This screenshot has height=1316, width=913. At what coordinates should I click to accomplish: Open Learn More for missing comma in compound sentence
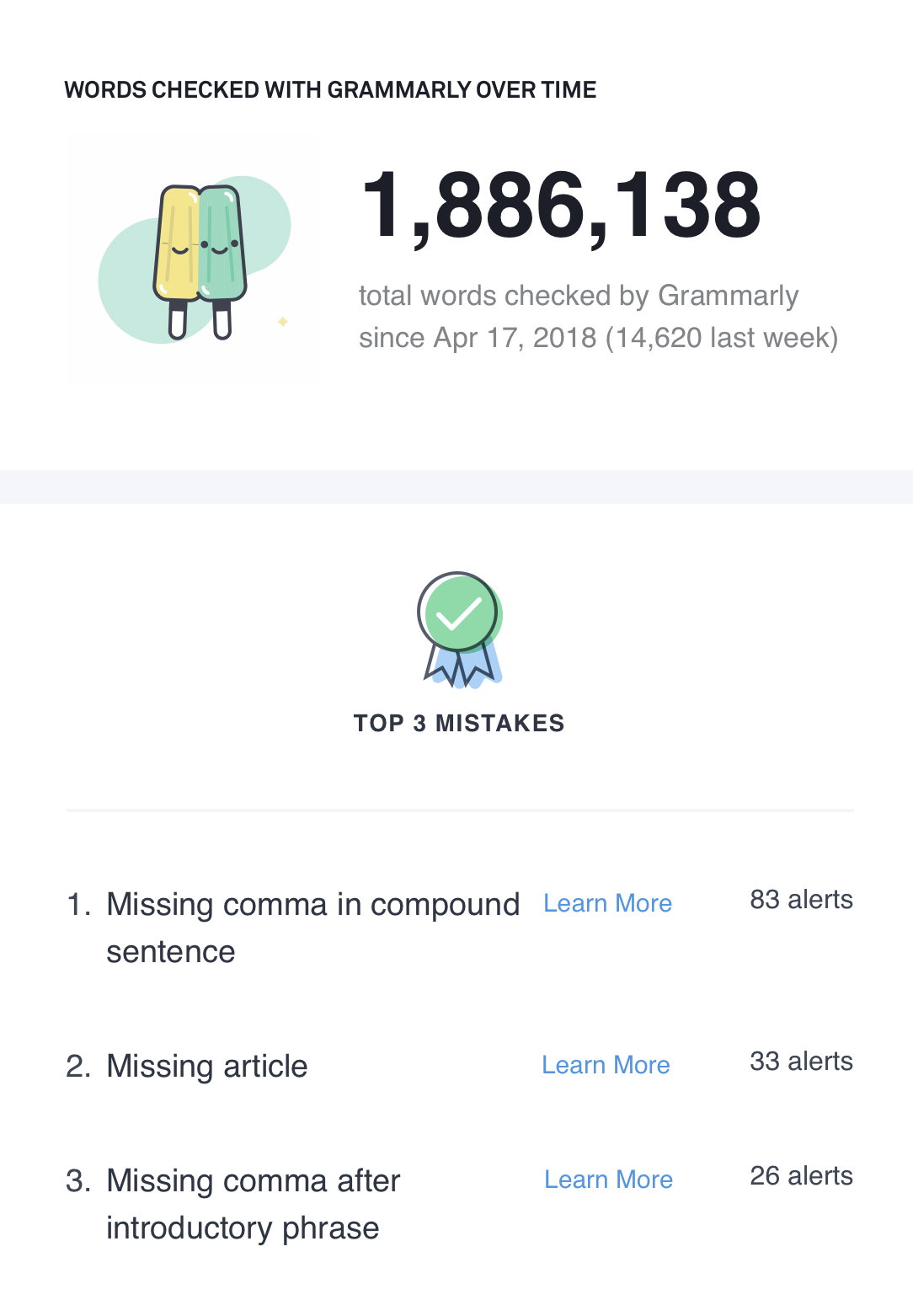pyautogui.click(x=607, y=903)
